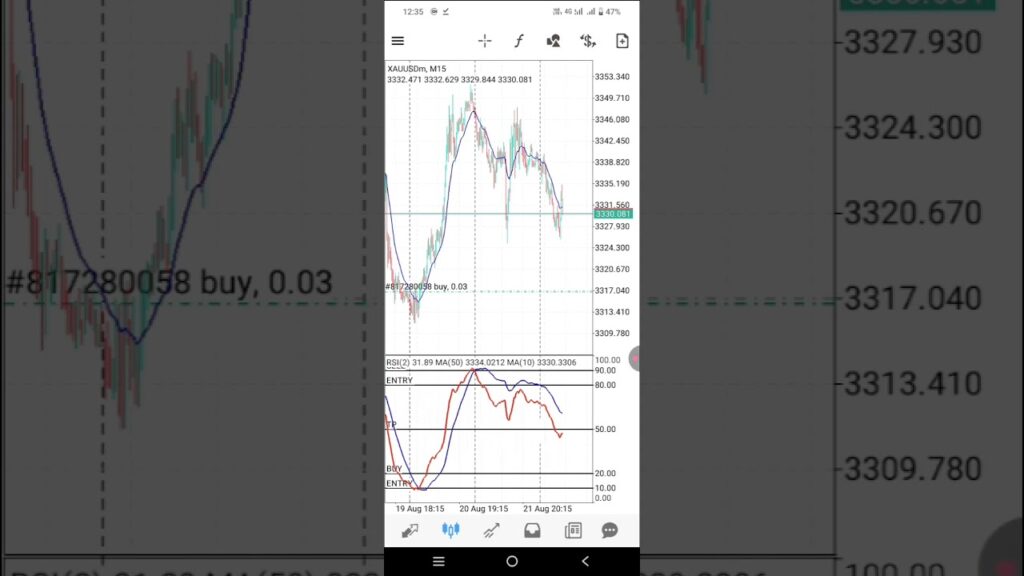Switch to the Messages tab
Image resolution: width=1024 pixels, height=576 pixels.
610,530
